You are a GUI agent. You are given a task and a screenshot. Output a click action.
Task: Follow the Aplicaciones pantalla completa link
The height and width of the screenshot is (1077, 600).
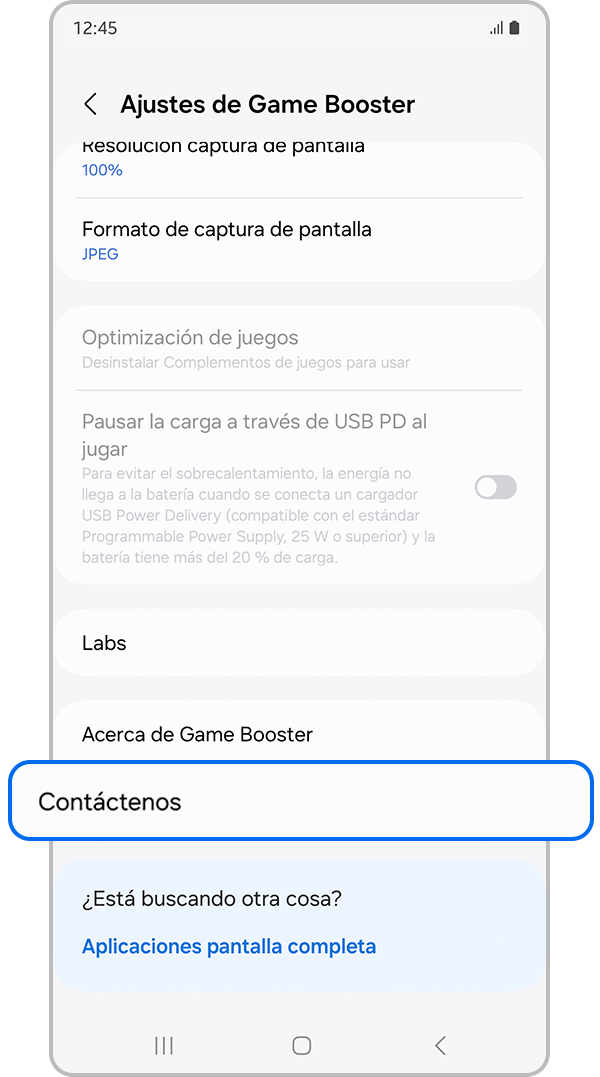click(229, 946)
